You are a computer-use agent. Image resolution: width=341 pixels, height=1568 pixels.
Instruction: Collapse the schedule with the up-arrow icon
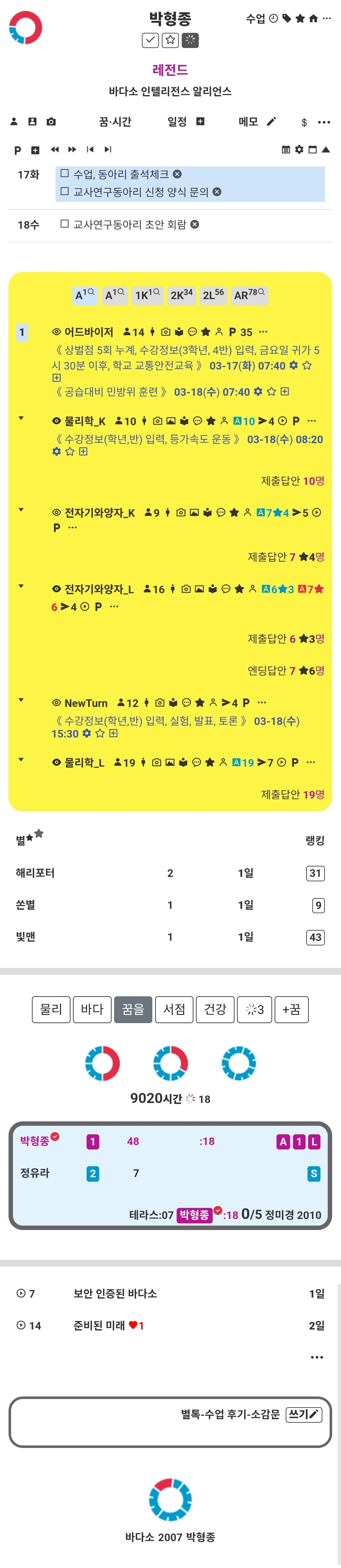point(326,149)
